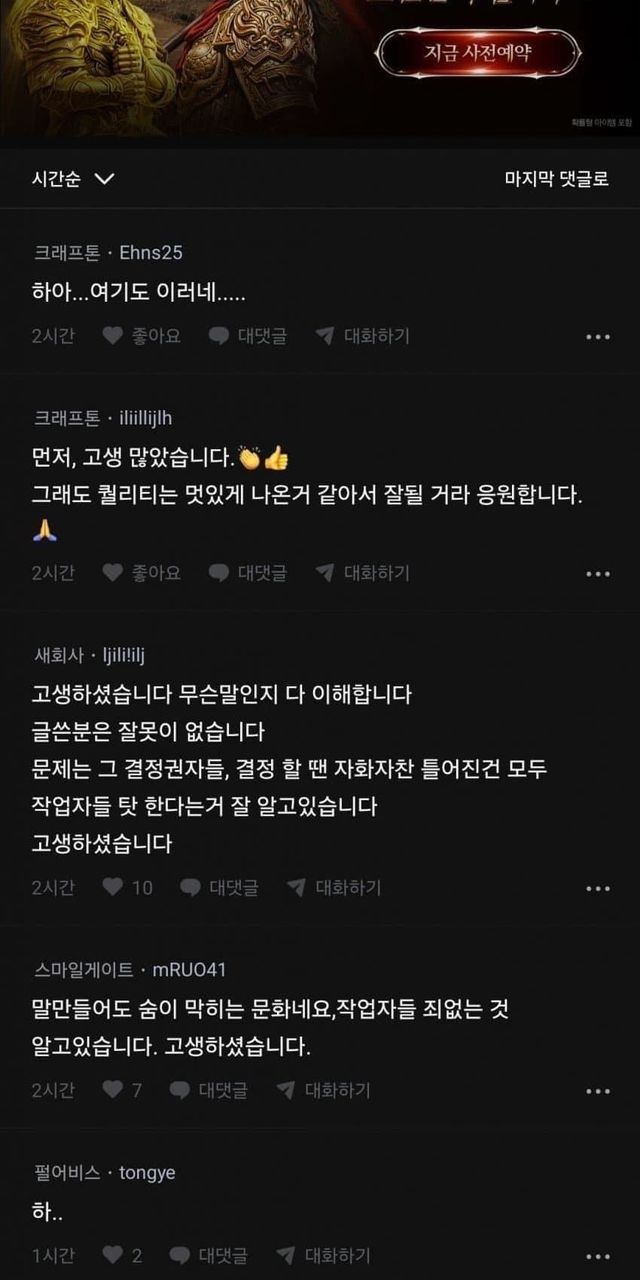Viewport: 640px width, 1280px height.
Task: Start a chat with Ehns25 via 대화하기
Action: (362, 336)
